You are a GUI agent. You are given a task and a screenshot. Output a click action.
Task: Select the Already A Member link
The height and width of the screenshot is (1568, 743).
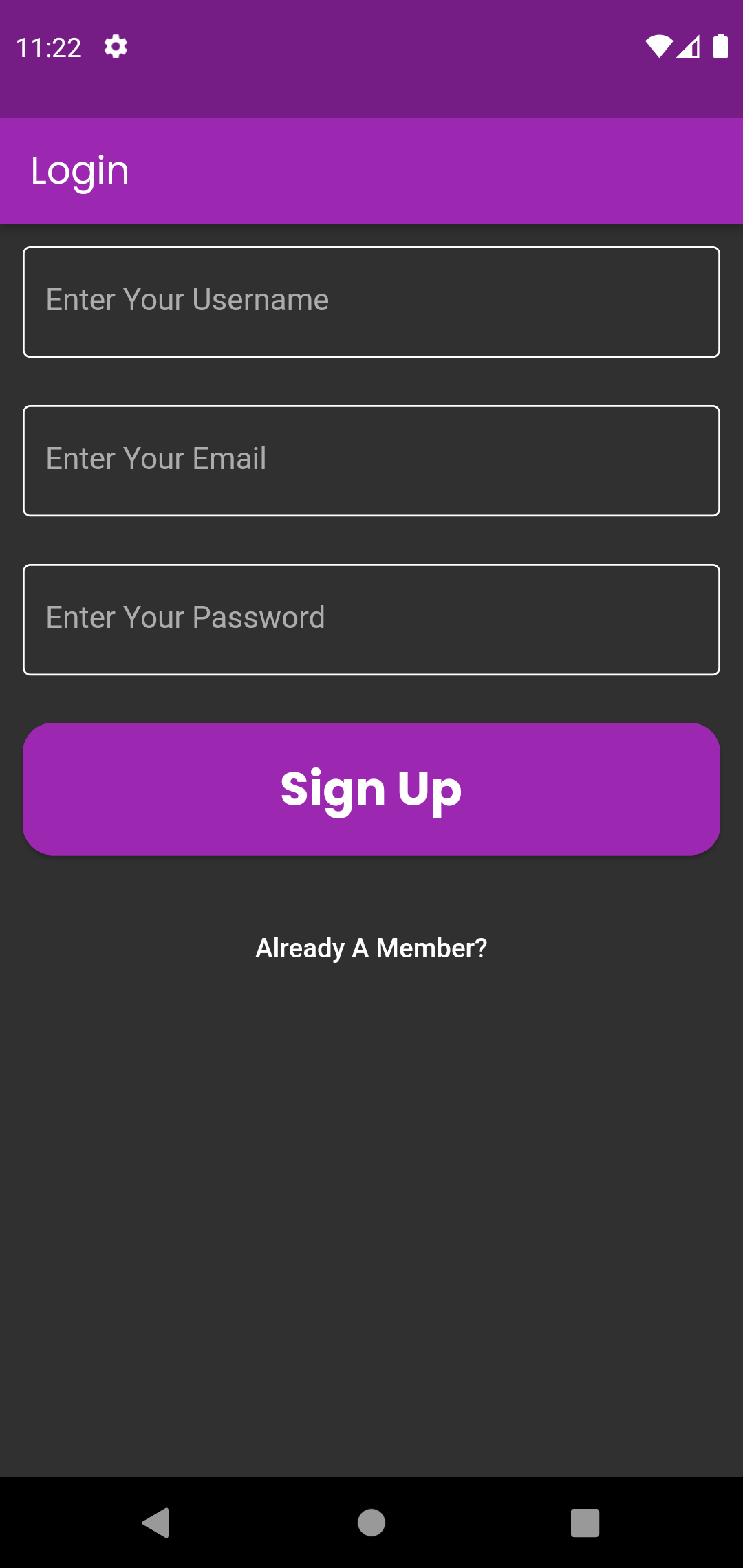[x=371, y=948]
